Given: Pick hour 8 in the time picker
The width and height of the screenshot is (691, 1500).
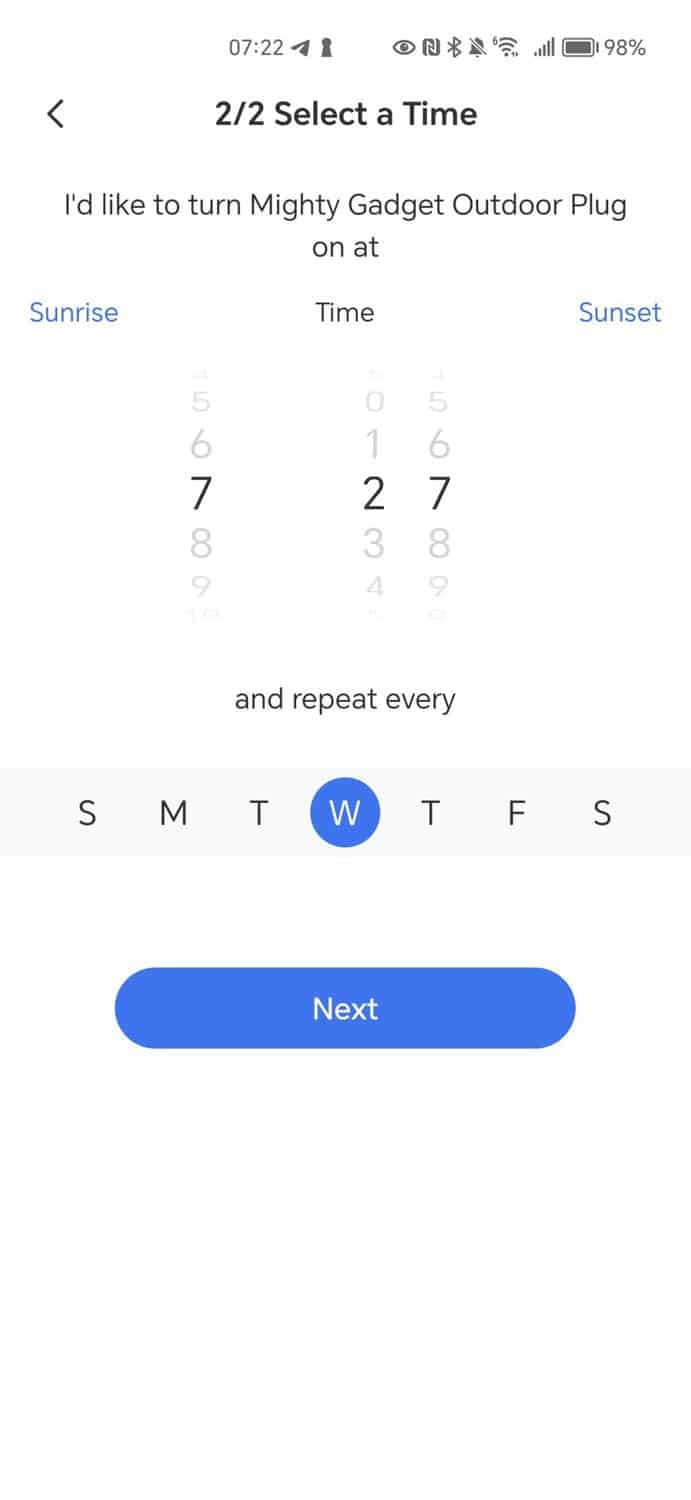Looking at the screenshot, I should [201, 544].
